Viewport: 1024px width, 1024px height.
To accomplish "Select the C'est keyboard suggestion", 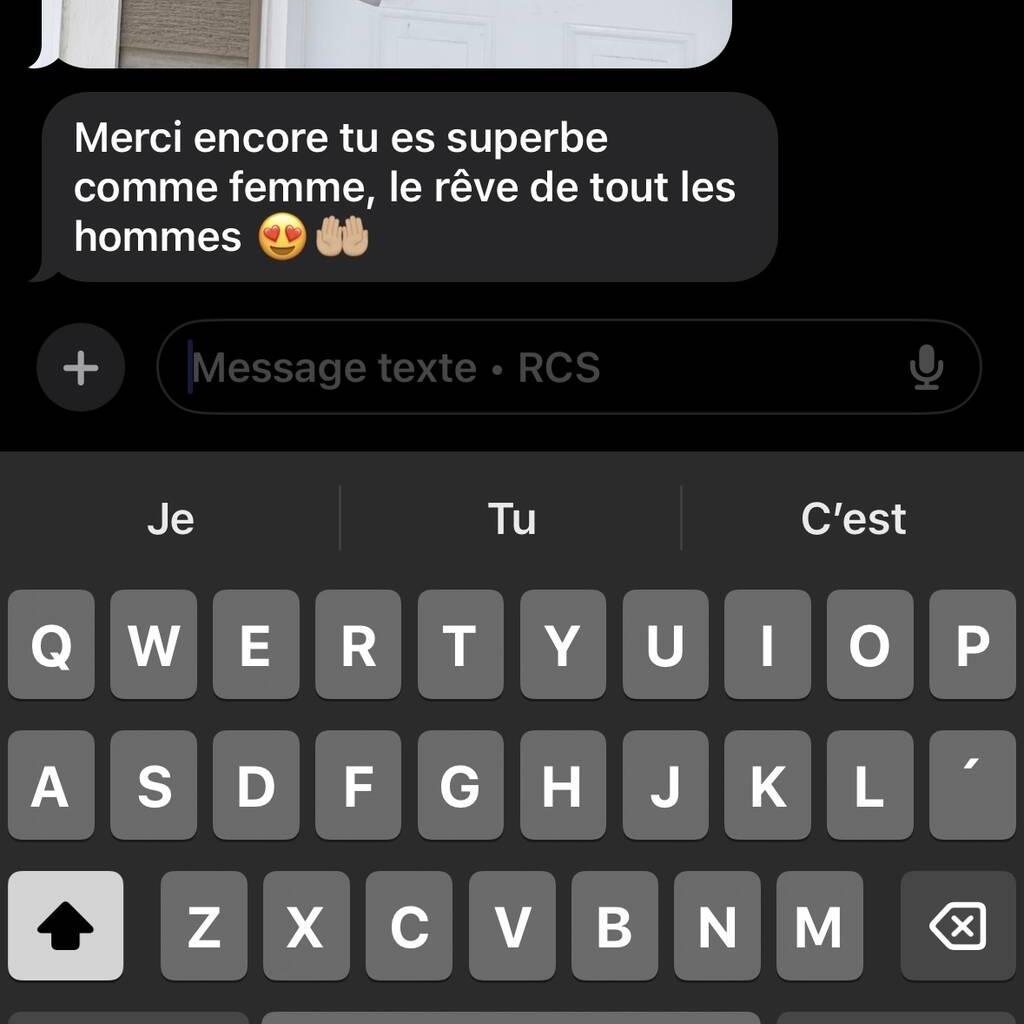I will tap(853, 519).
